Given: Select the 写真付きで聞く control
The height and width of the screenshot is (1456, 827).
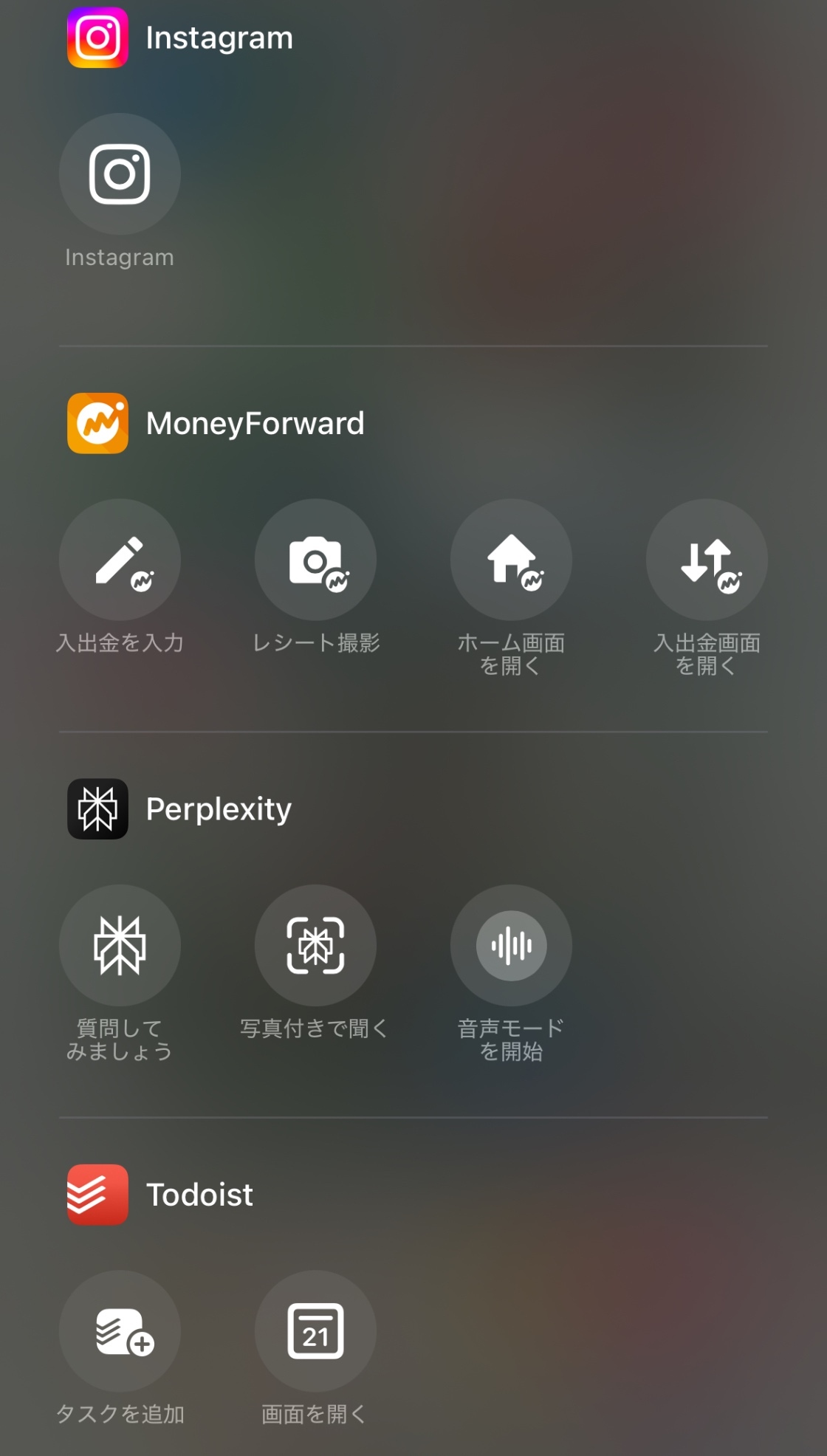Looking at the screenshot, I should pyautogui.click(x=315, y=945).
